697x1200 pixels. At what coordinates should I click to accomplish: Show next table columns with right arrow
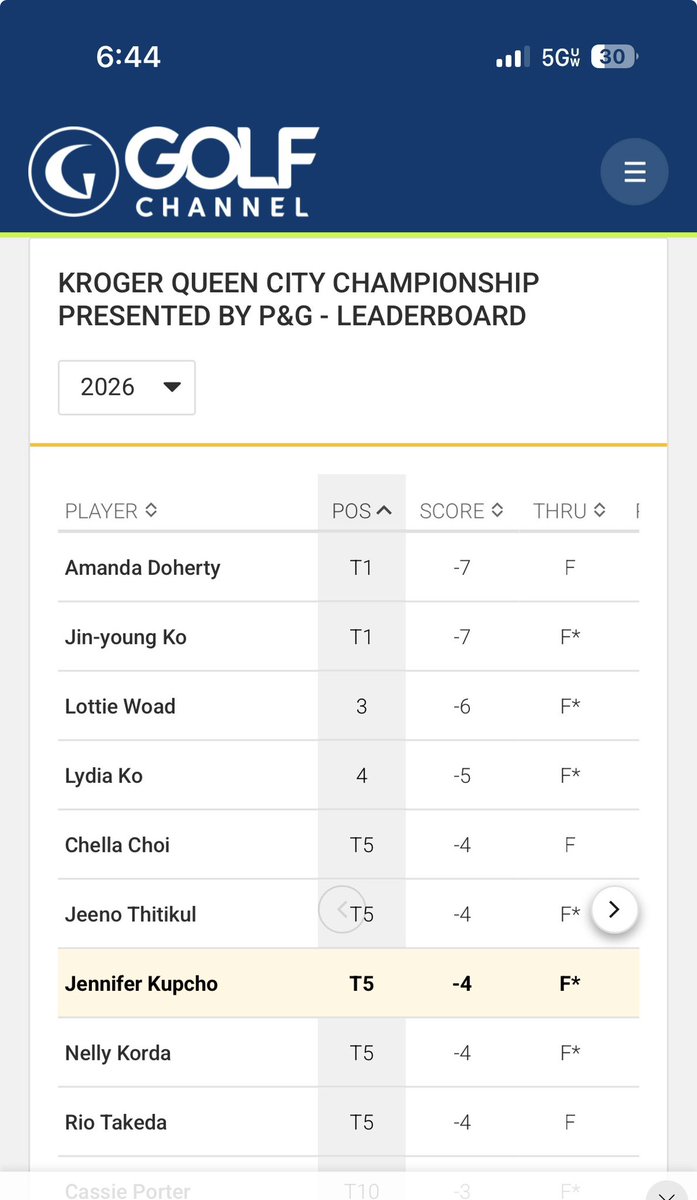614,910
